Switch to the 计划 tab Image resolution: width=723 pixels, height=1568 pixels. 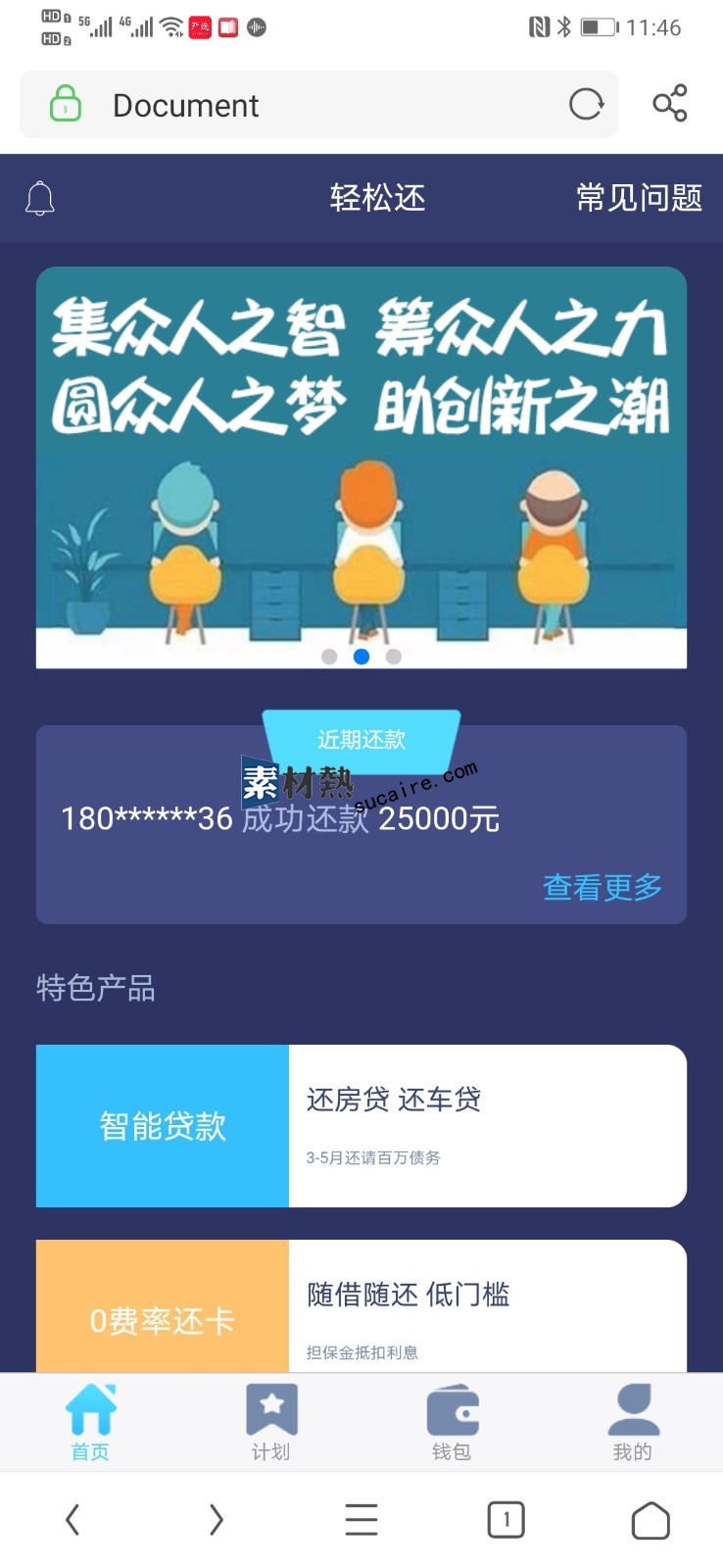tap(271, 1423)
